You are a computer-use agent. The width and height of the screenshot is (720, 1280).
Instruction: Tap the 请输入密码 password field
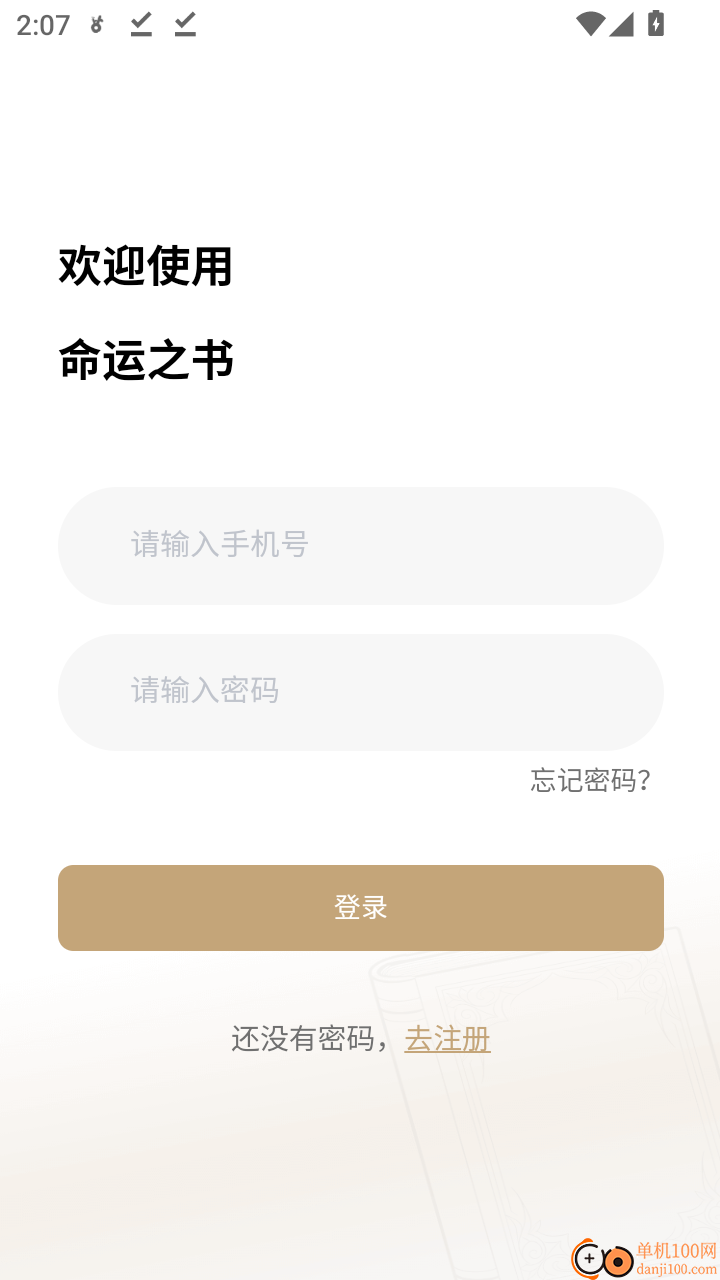pos(360,691)
